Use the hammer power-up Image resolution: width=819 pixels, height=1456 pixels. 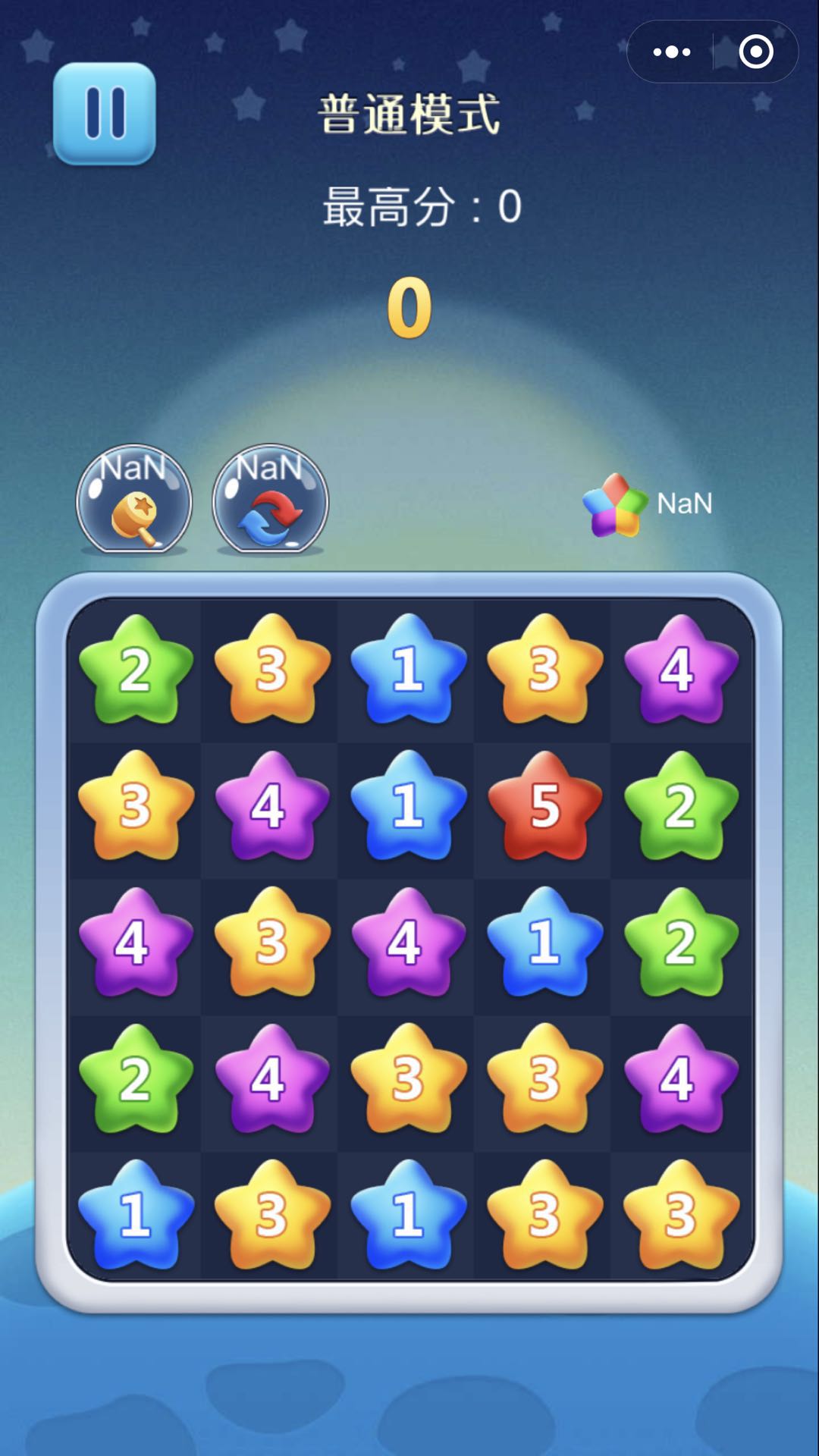pos(134,500)
